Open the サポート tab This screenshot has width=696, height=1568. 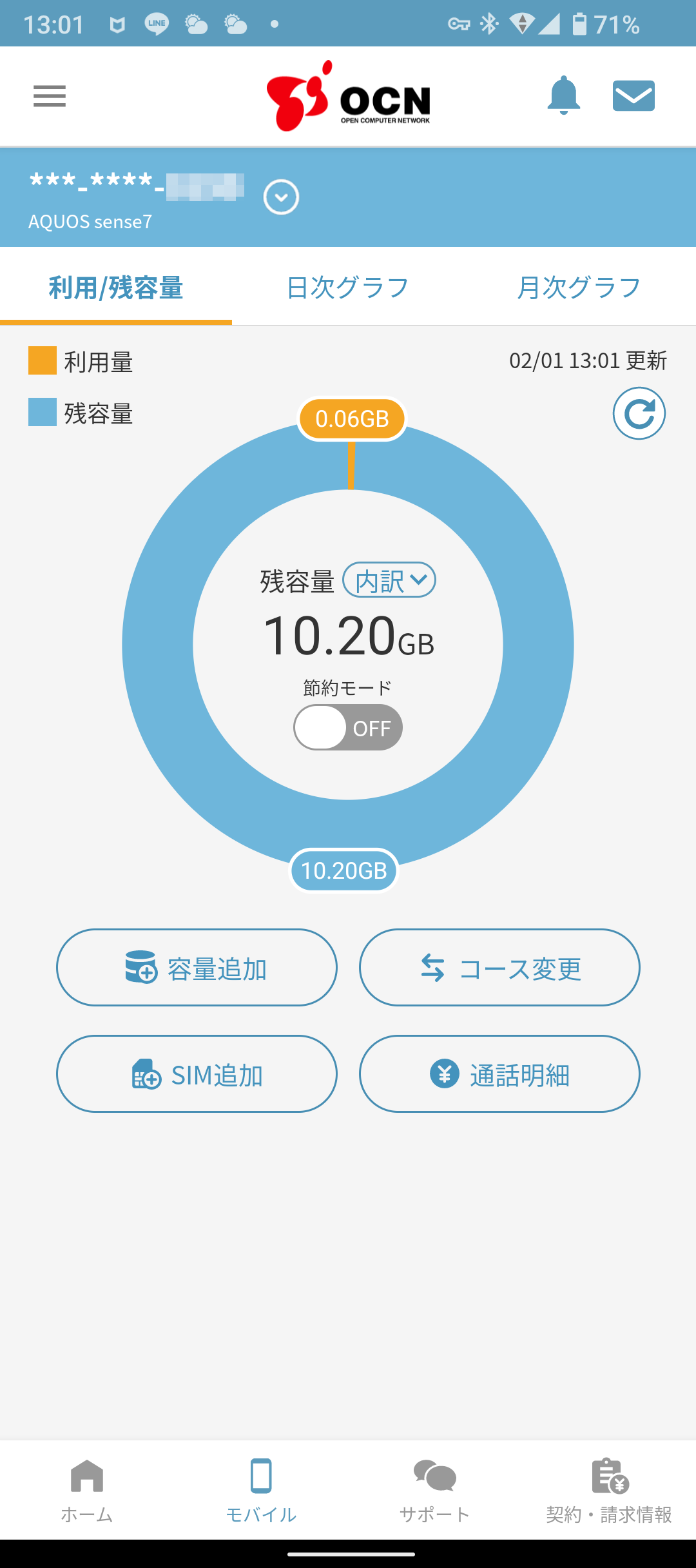click(435, 1490)
